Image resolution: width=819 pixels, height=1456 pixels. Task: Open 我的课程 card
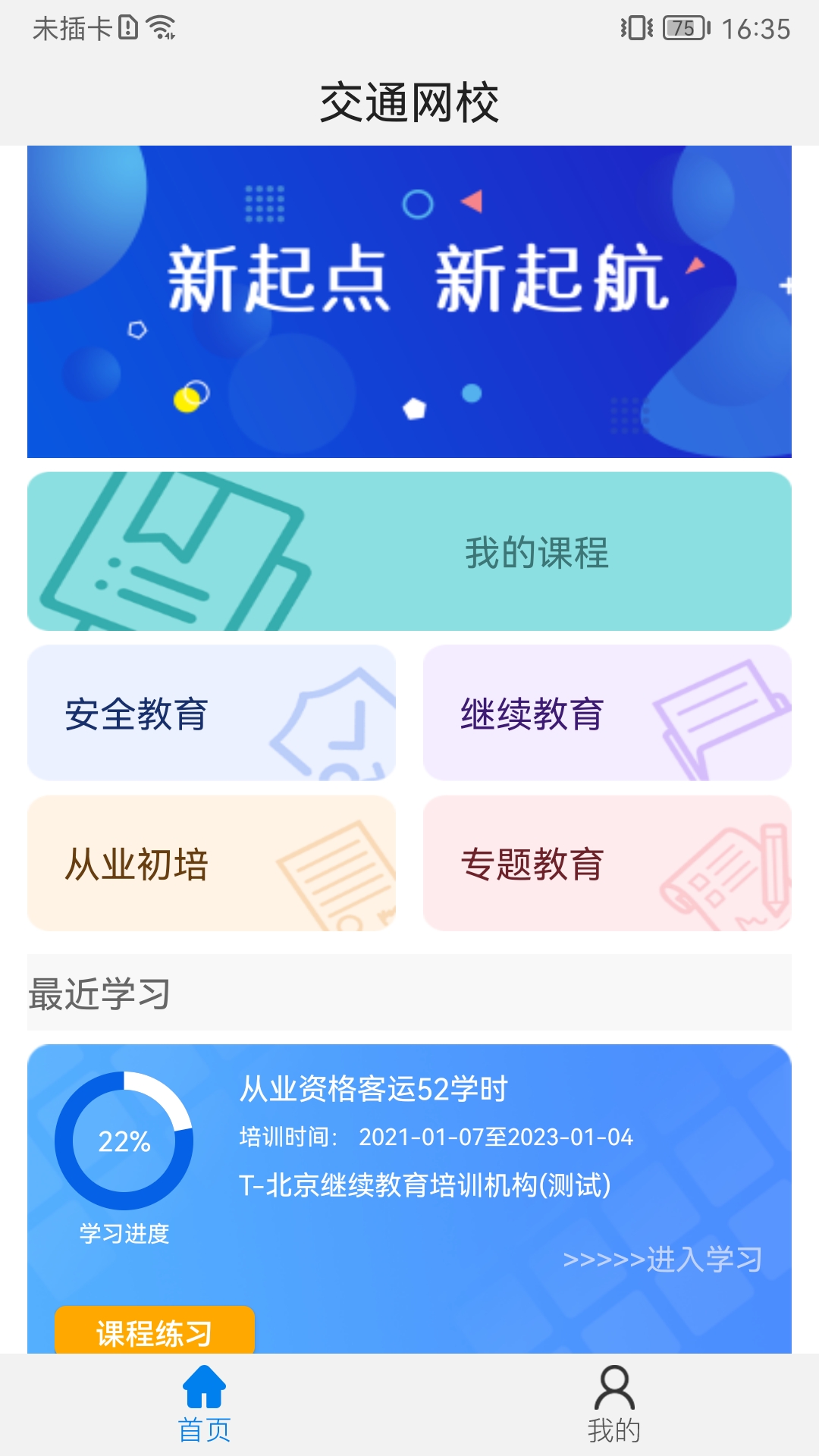click(409, 551)
